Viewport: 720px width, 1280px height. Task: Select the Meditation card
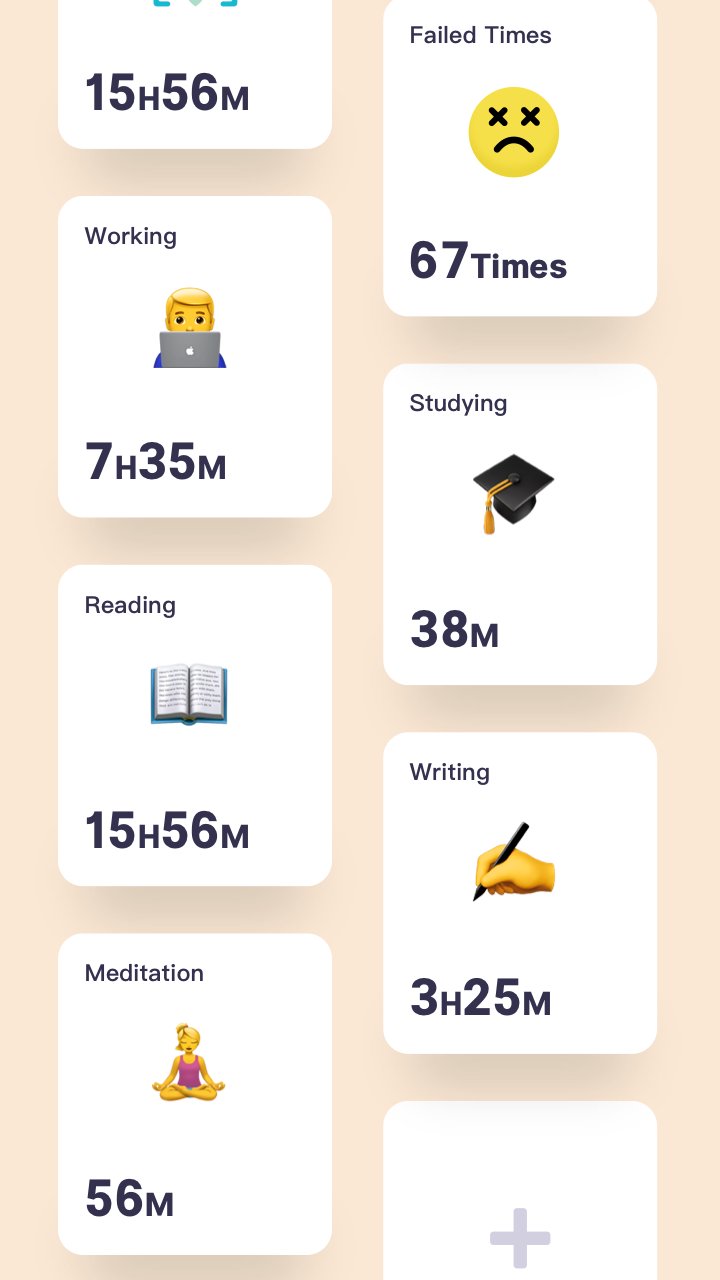coord(195,1094)
